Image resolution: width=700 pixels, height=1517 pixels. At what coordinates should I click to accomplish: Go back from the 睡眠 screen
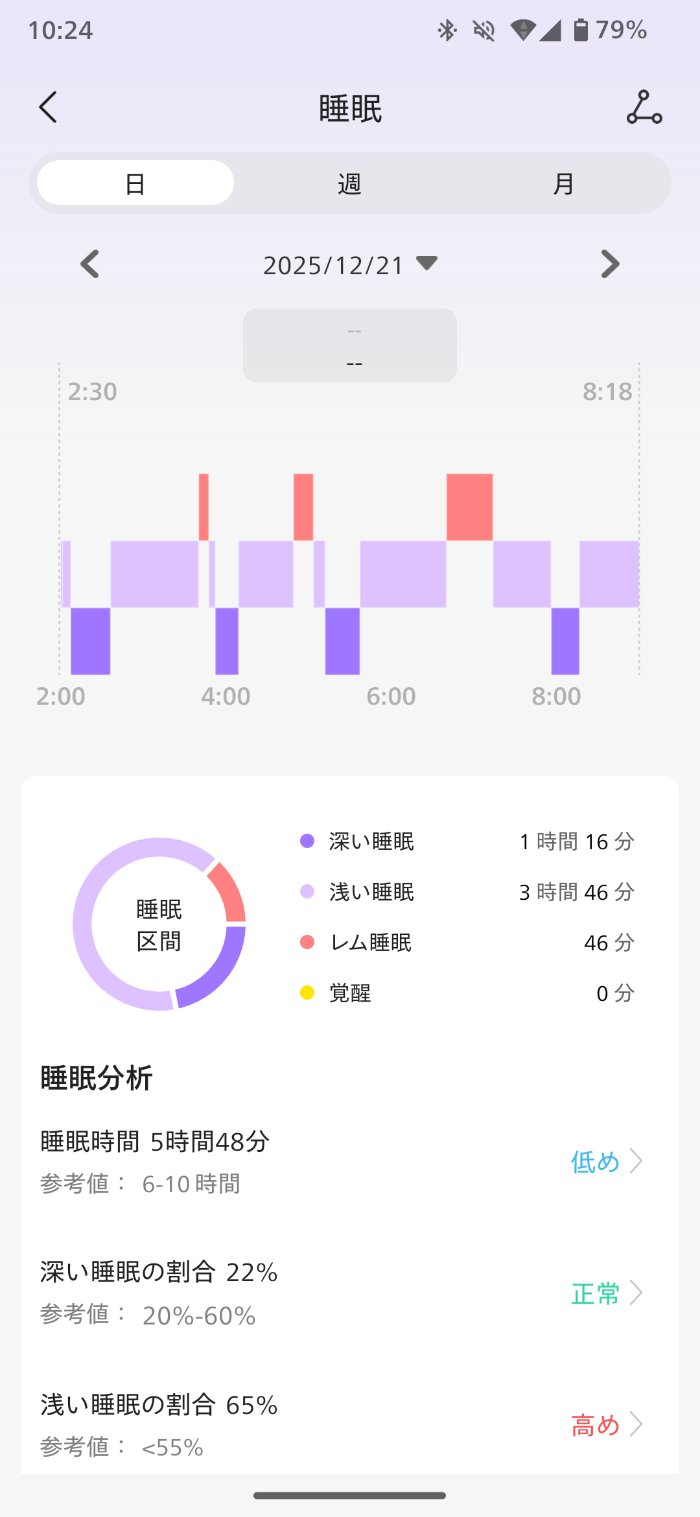pyautogui.click(x=48, y=108)
